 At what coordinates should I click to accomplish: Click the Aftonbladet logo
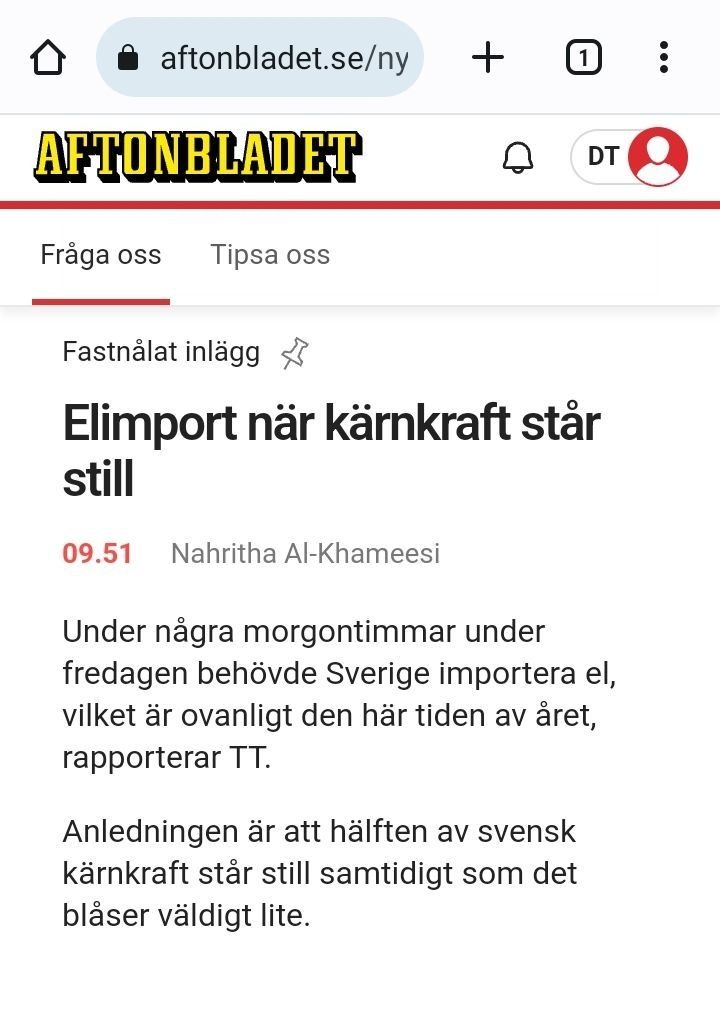coord(196,155)
